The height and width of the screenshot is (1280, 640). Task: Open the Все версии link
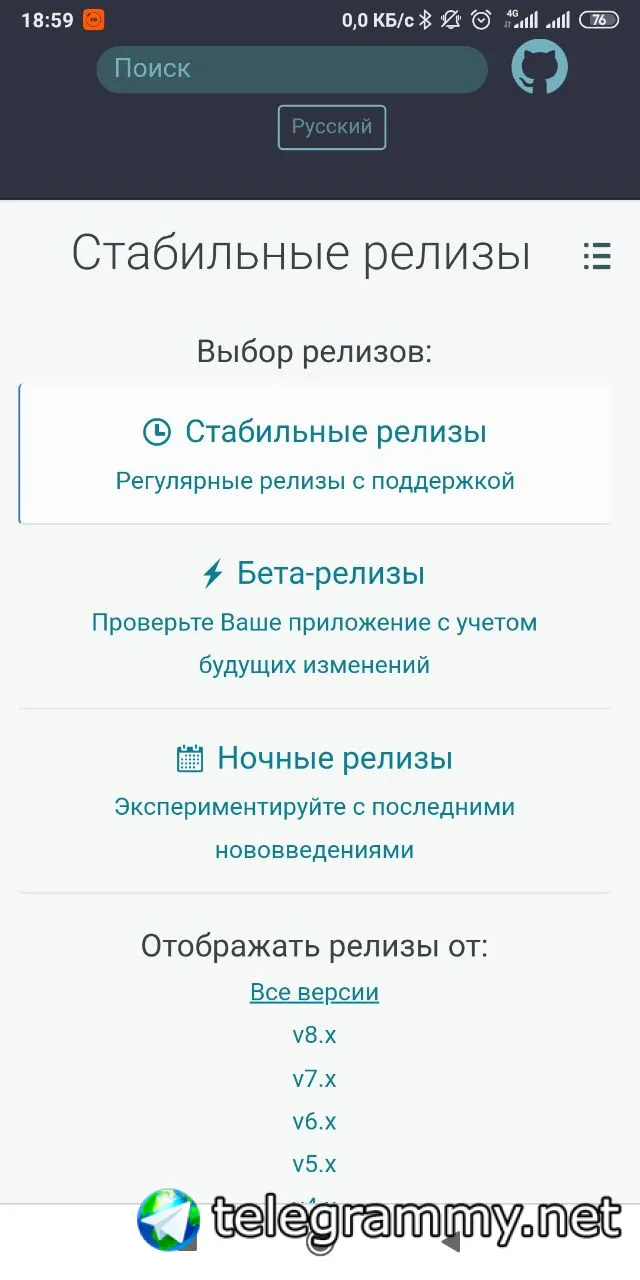[x=314, y=992]
